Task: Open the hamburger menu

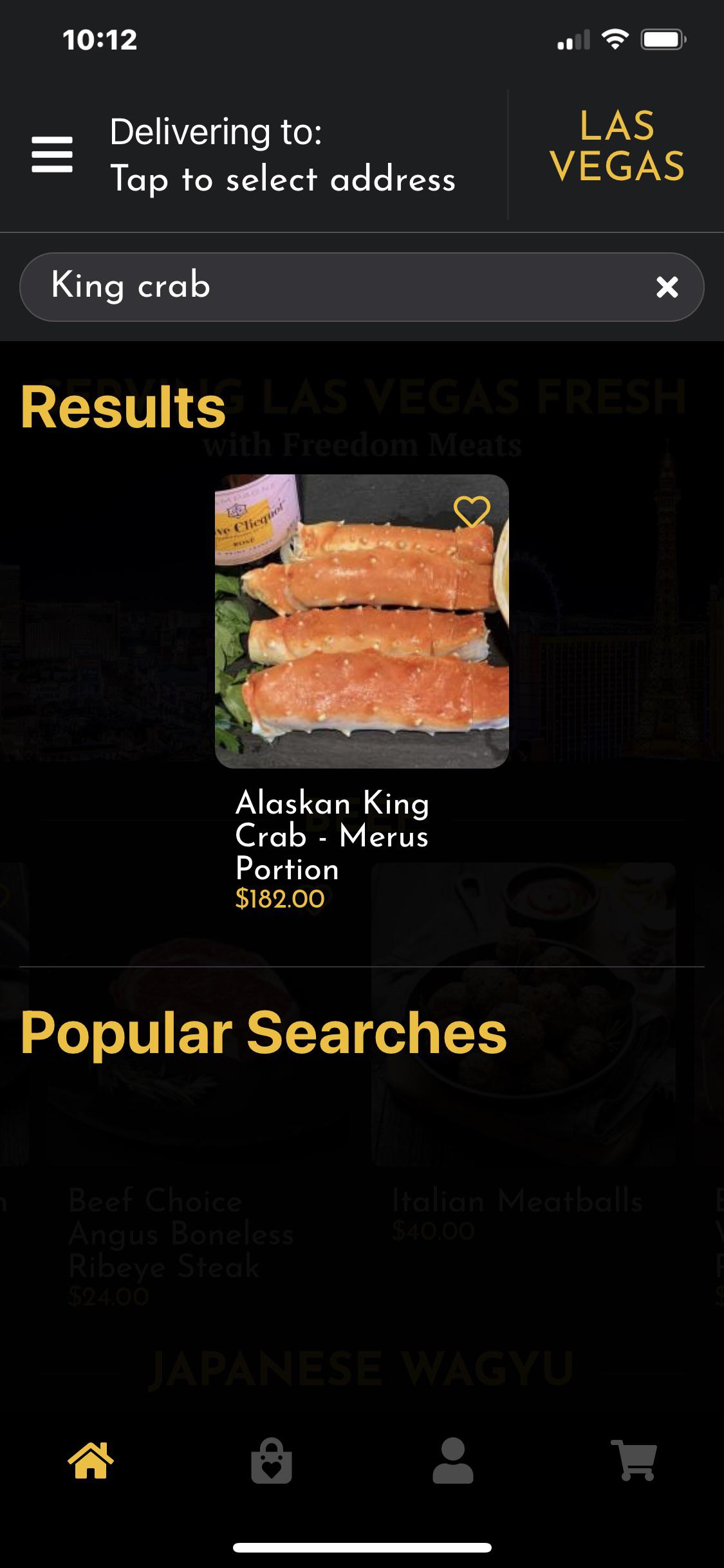Action: pyautogui.click(x=52, y=154)
